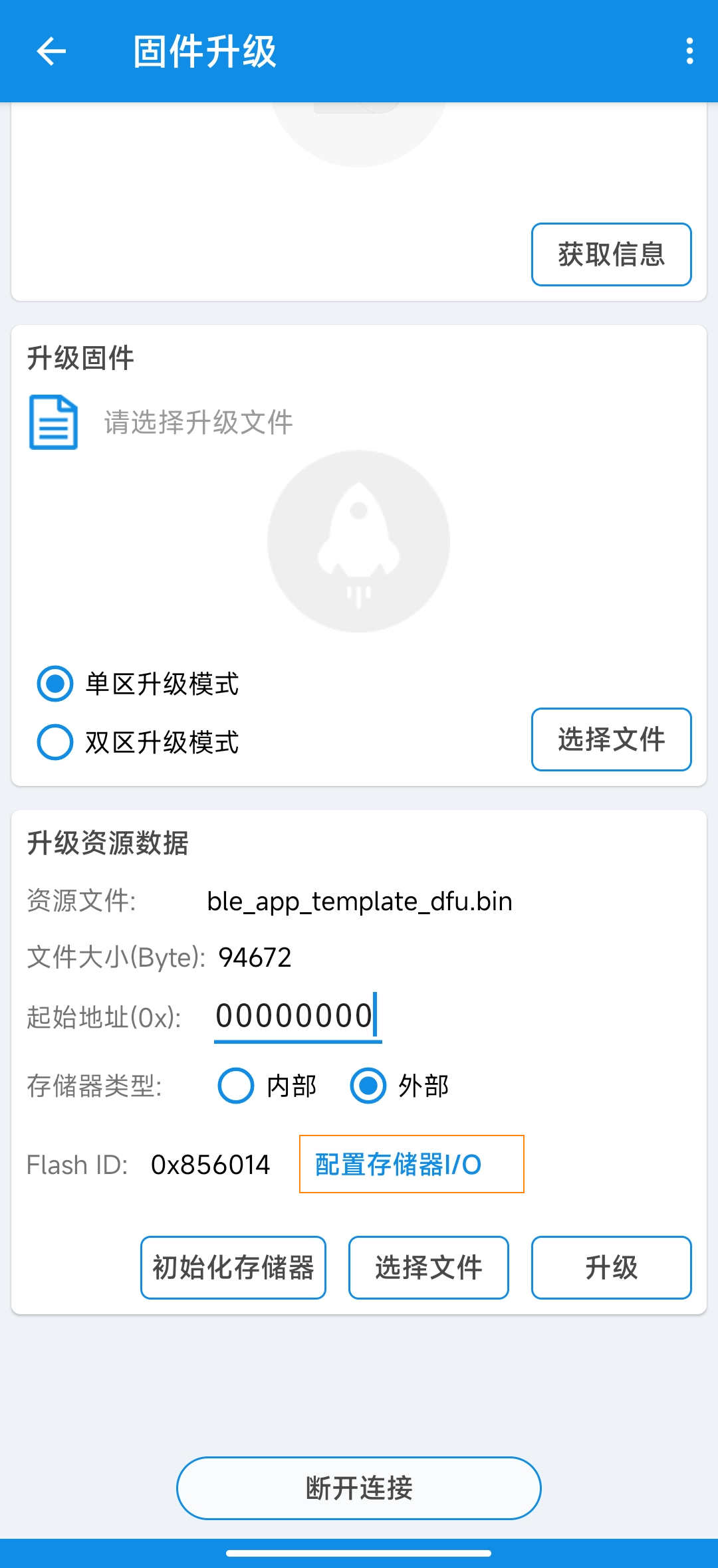Screen dimensions: 718x1568
Task: Tap 选择文件 in the 升级固件 card
Action: pos(611,739)
